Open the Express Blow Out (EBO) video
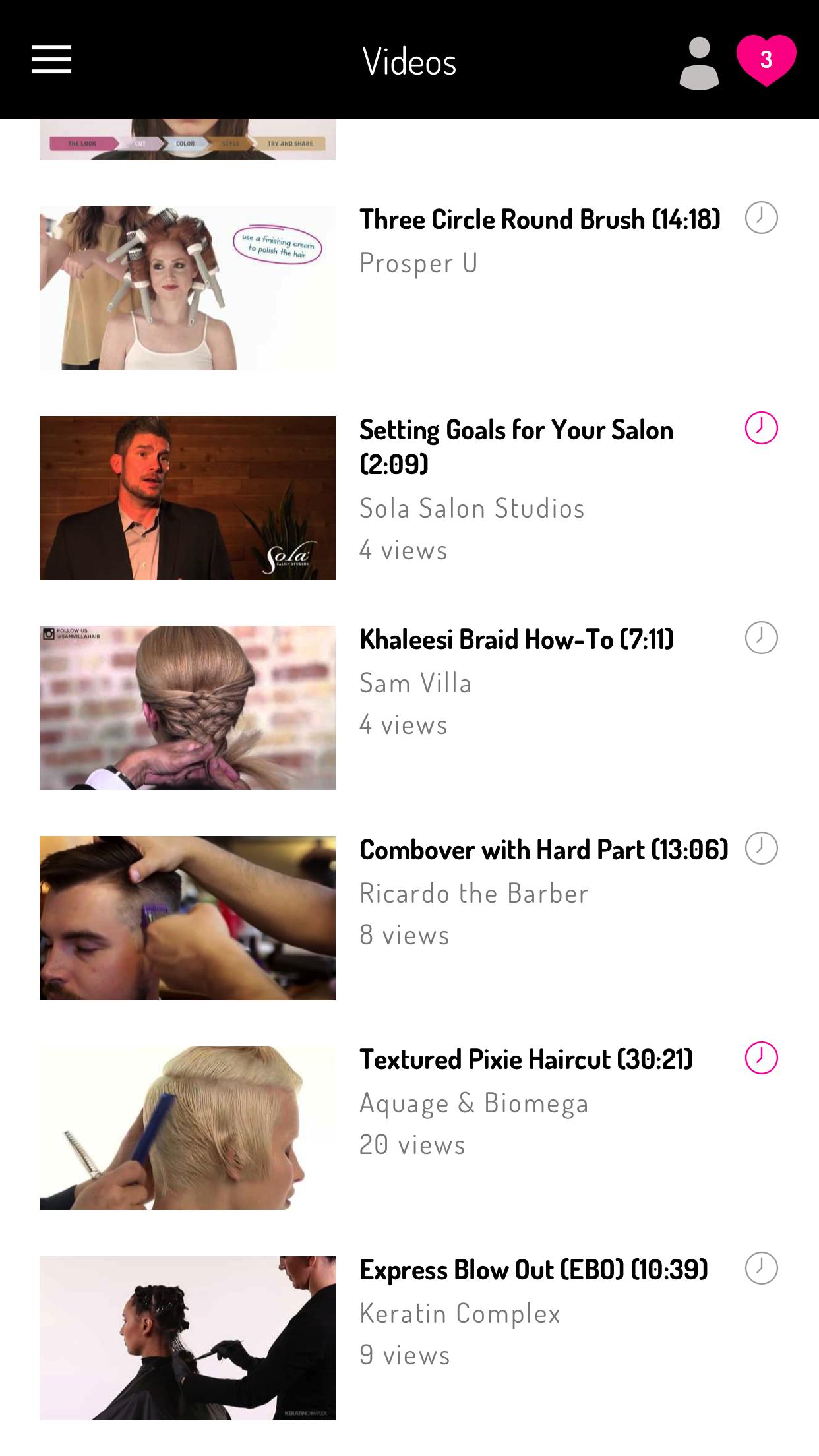This screenshot has width=819, height=1456. pyautogui.click(x=187, y=1338)
